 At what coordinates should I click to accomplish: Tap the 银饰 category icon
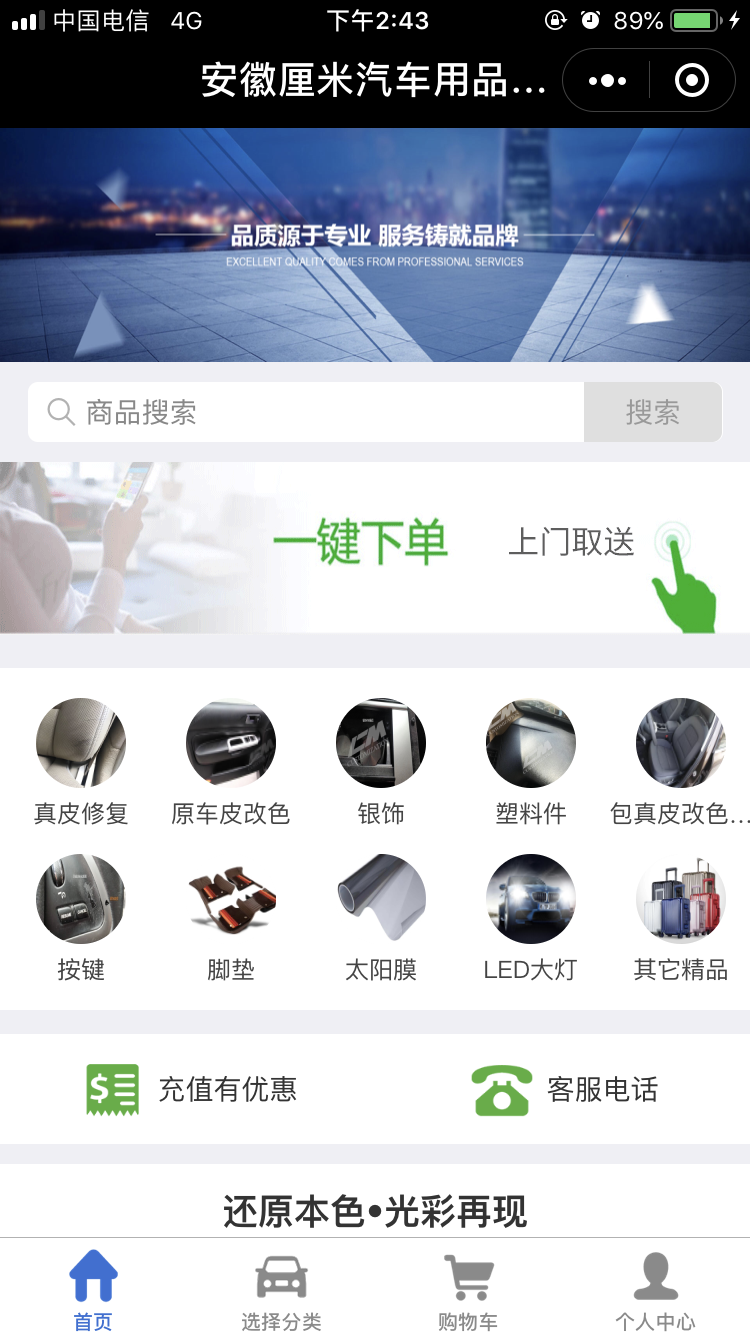click(380, 742)
